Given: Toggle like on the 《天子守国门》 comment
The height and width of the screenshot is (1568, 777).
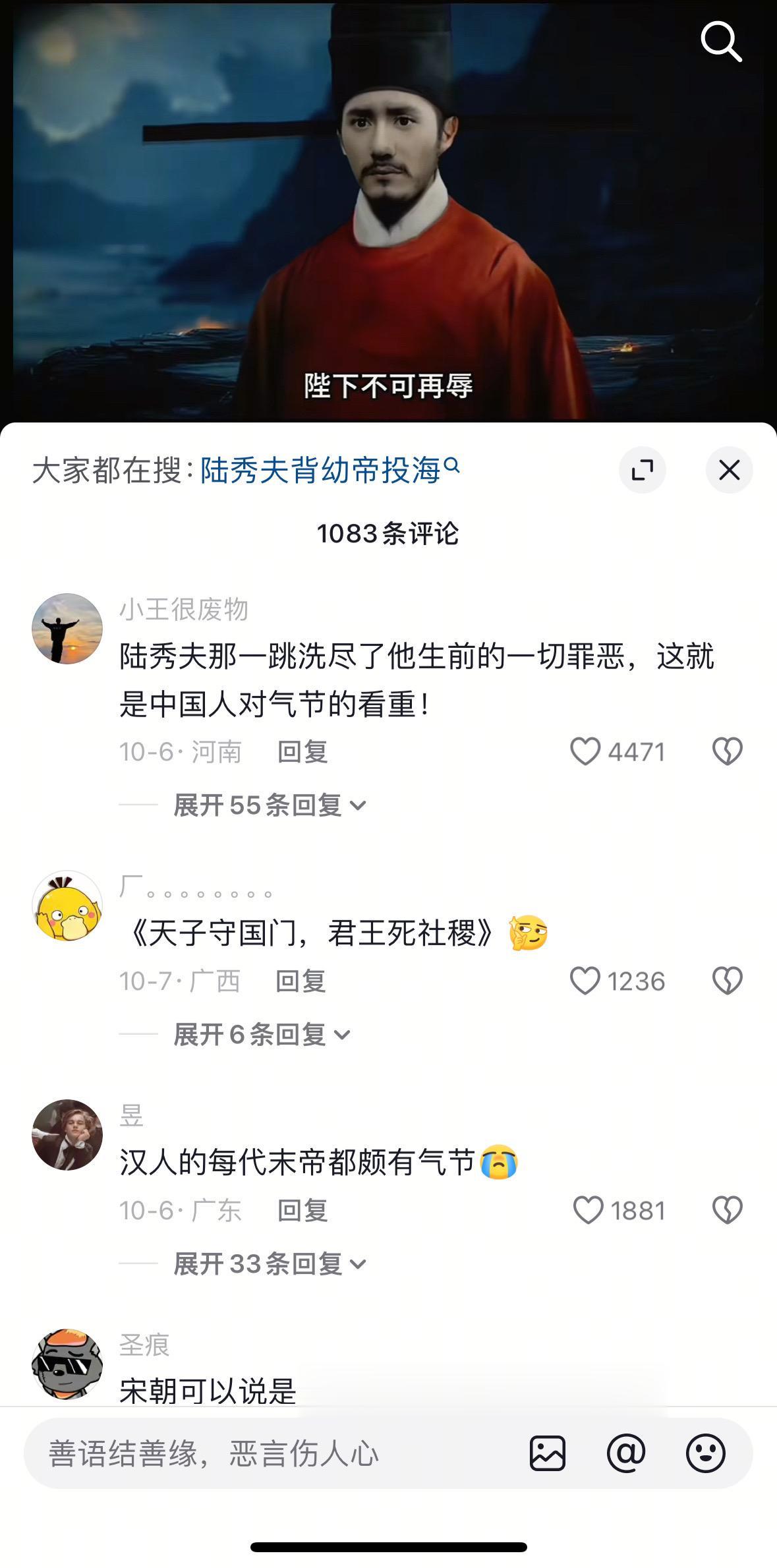Looking at the screenshot, I should tap(586, 981).
